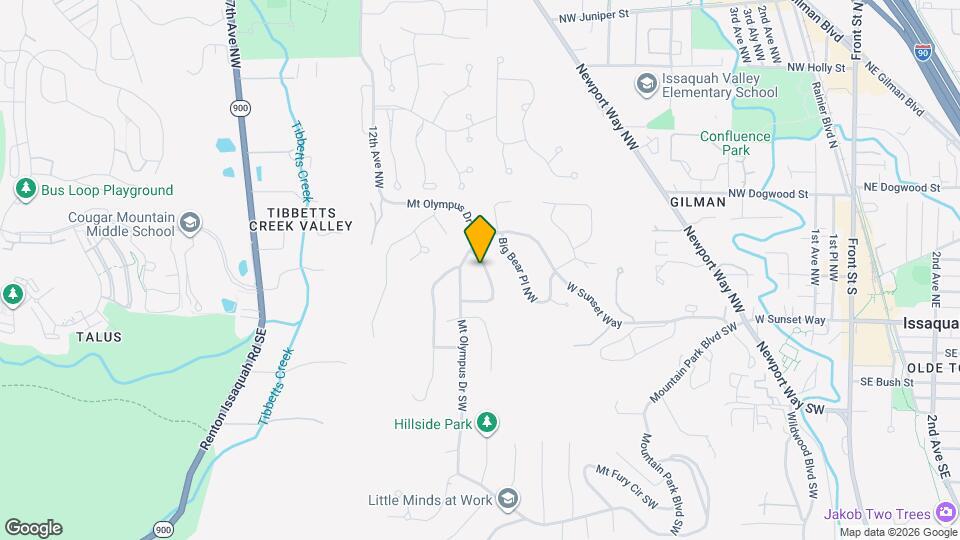The image size is (960, 540).
Task: Open Hillside Park place pin
Action: (487, 424)
